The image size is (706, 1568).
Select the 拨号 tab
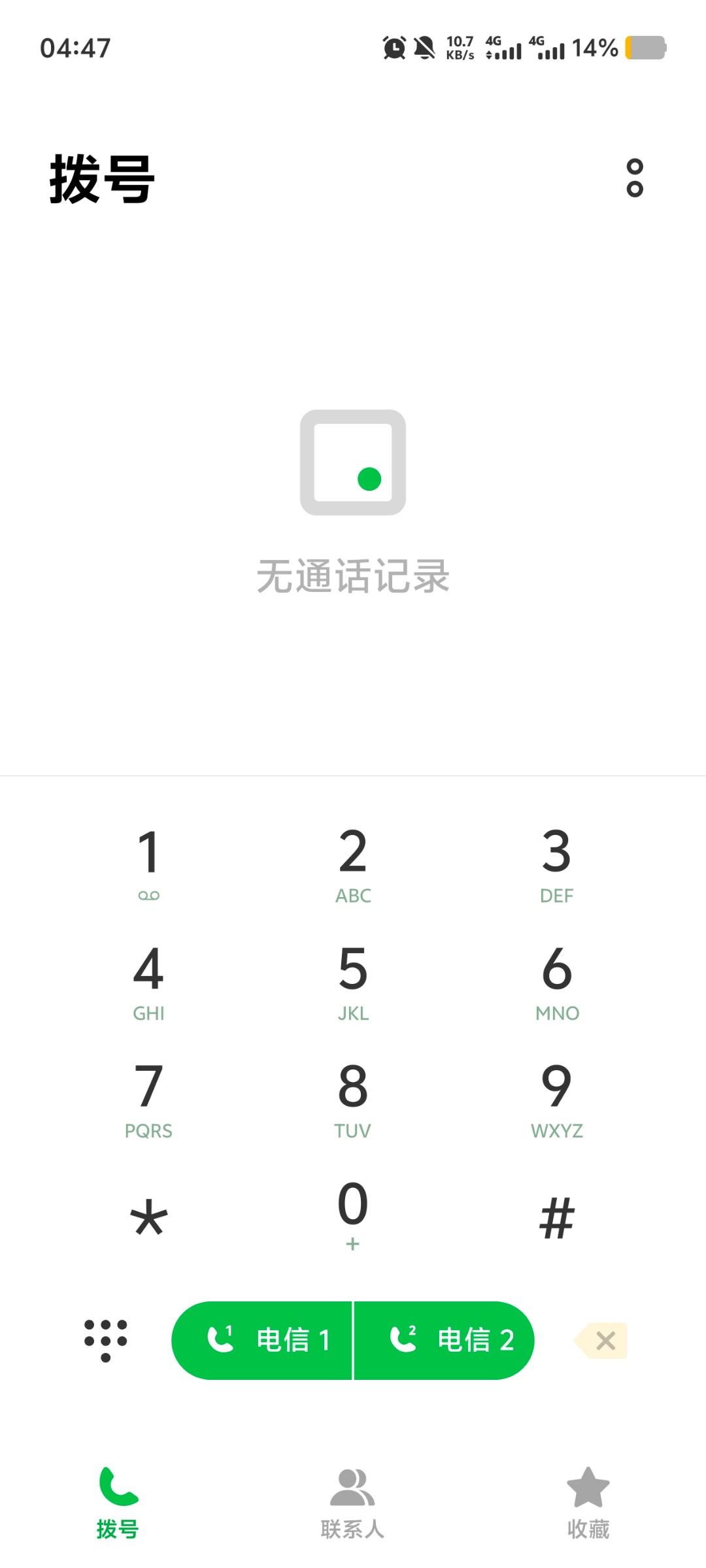tap(118, 1503)
